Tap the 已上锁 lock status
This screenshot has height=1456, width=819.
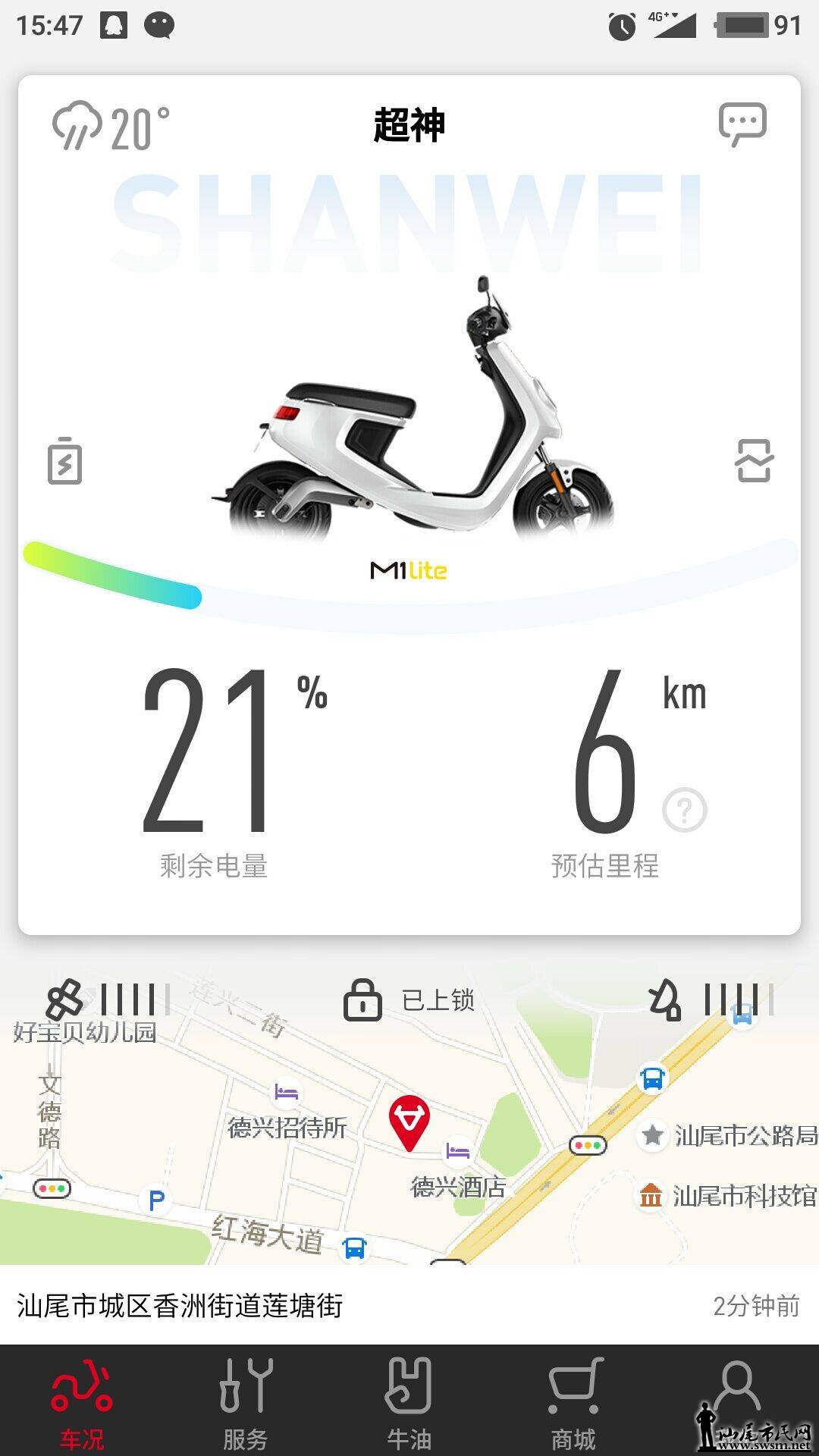coord(409,999)
